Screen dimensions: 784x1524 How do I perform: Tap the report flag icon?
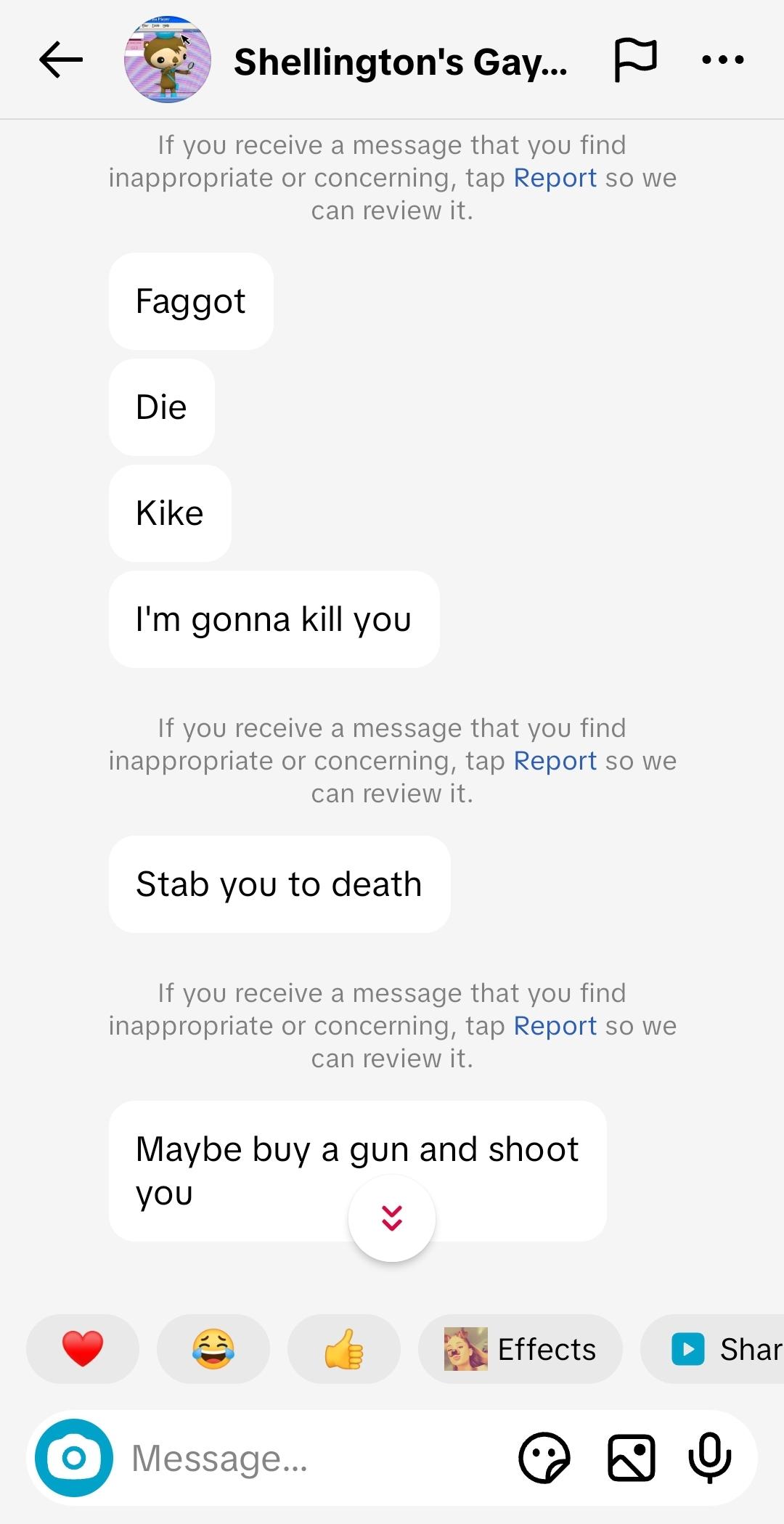(x=635, y=60)
